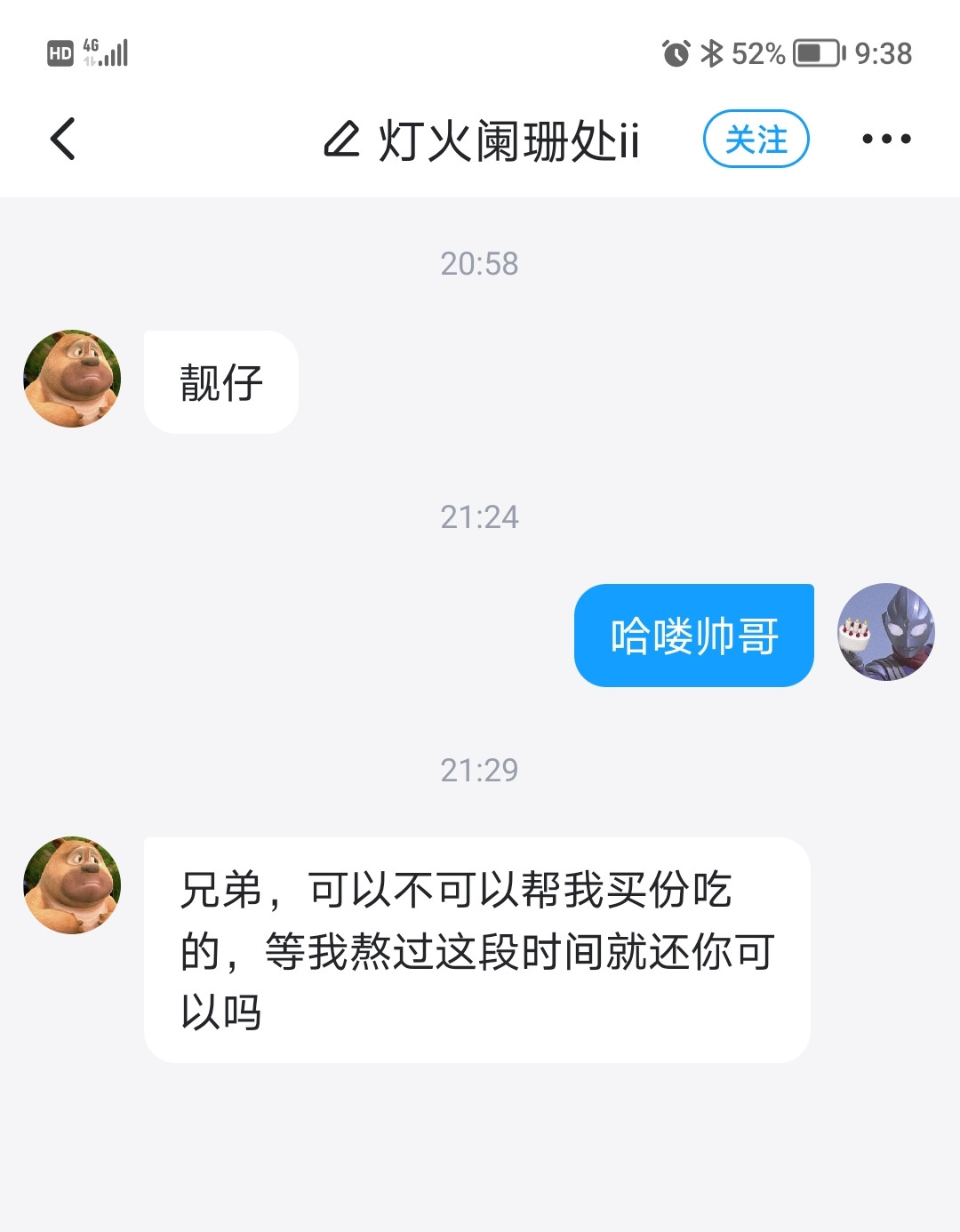Screen dimensions: 960x1232
Task: Tap the 关注 follow button
Action: tap(755, 140)
